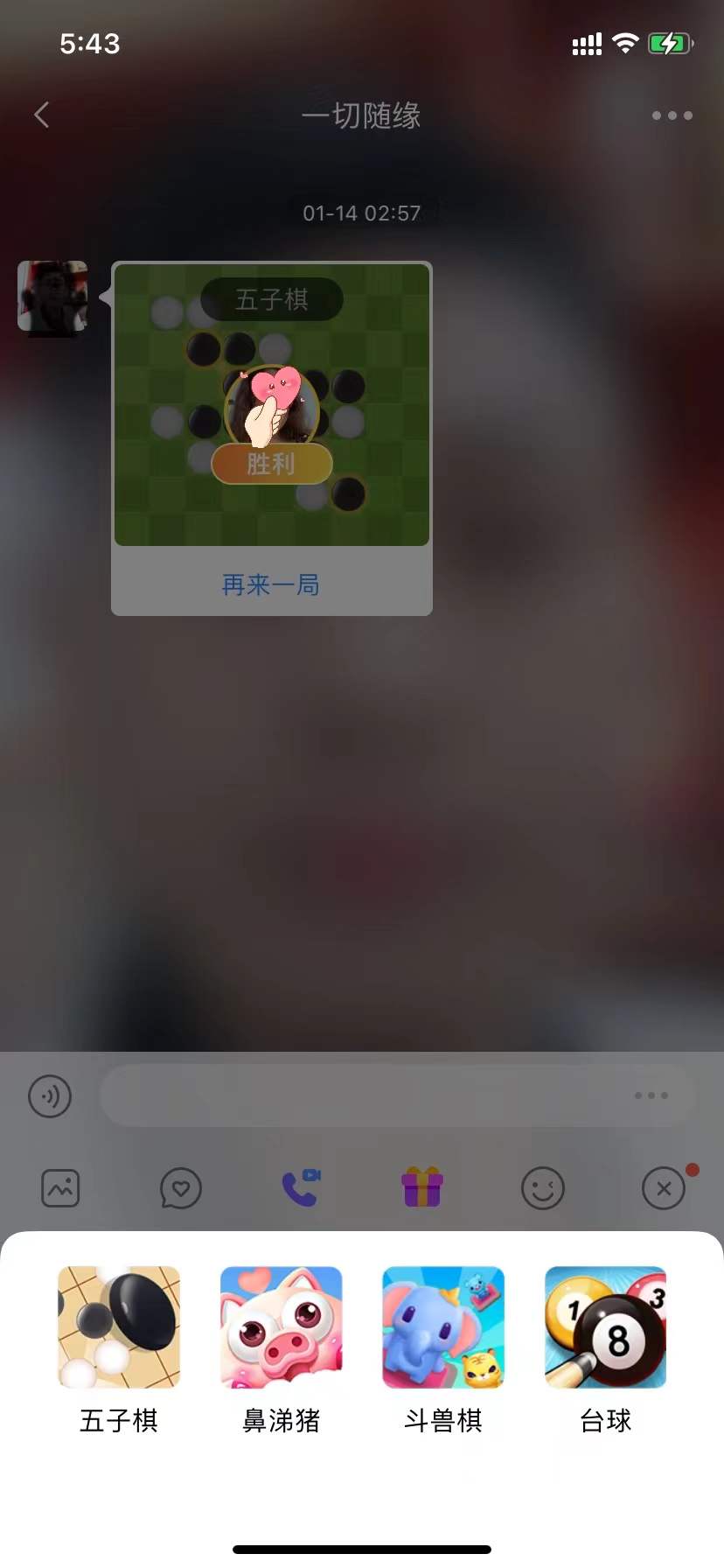Switch to voice message input

coord(50,1095)
